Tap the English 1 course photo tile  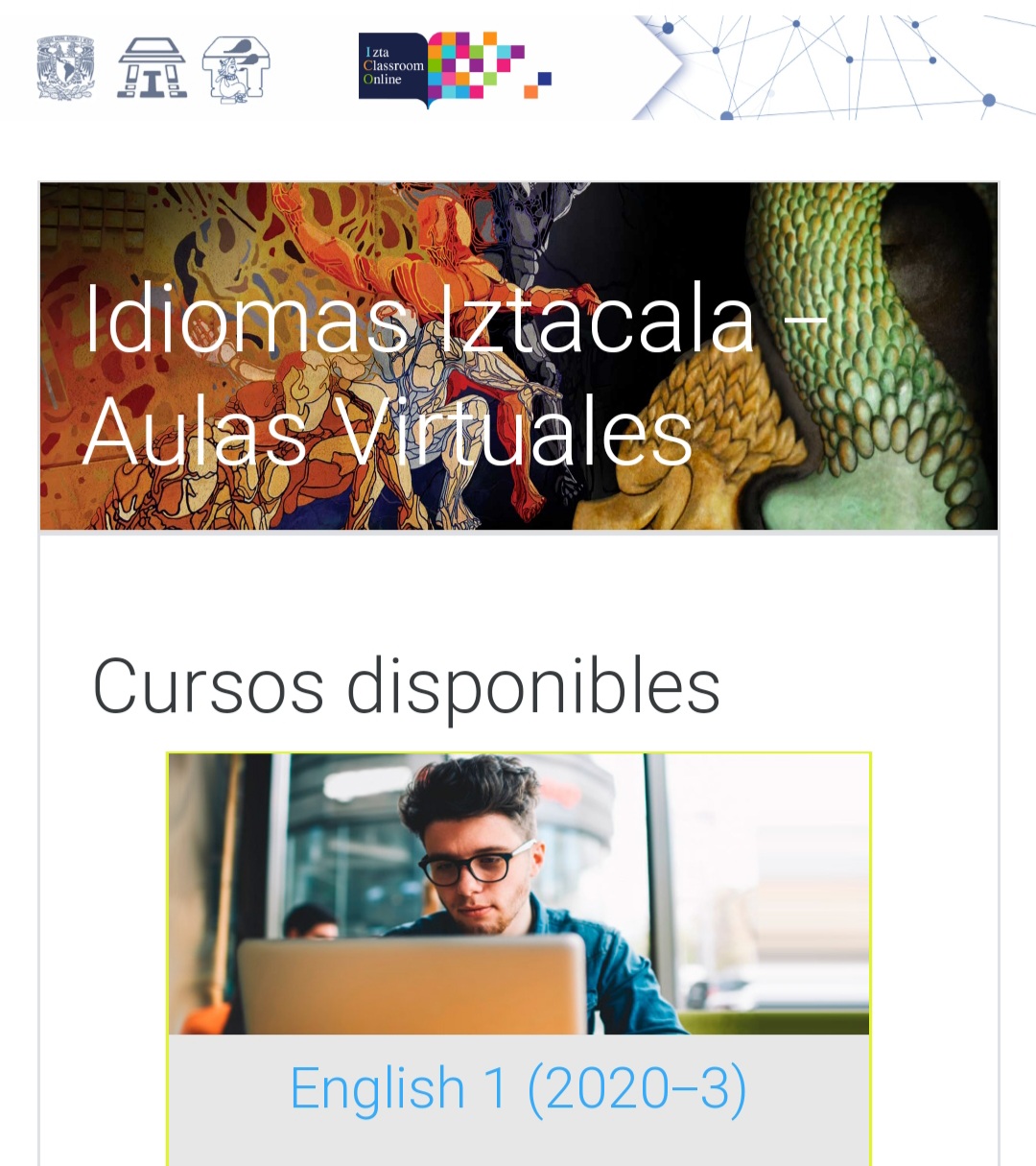[x=518, y=894]
